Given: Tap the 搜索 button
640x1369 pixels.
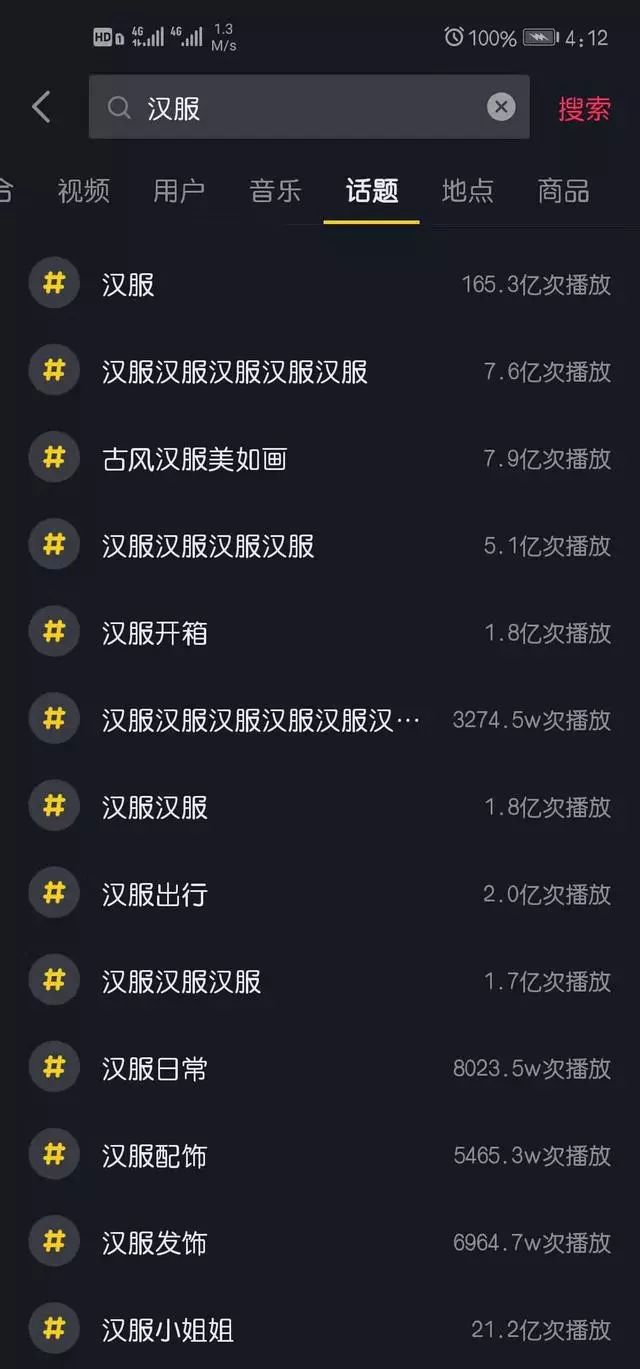Looking at the screenshot, I should [x=584, y=108].
